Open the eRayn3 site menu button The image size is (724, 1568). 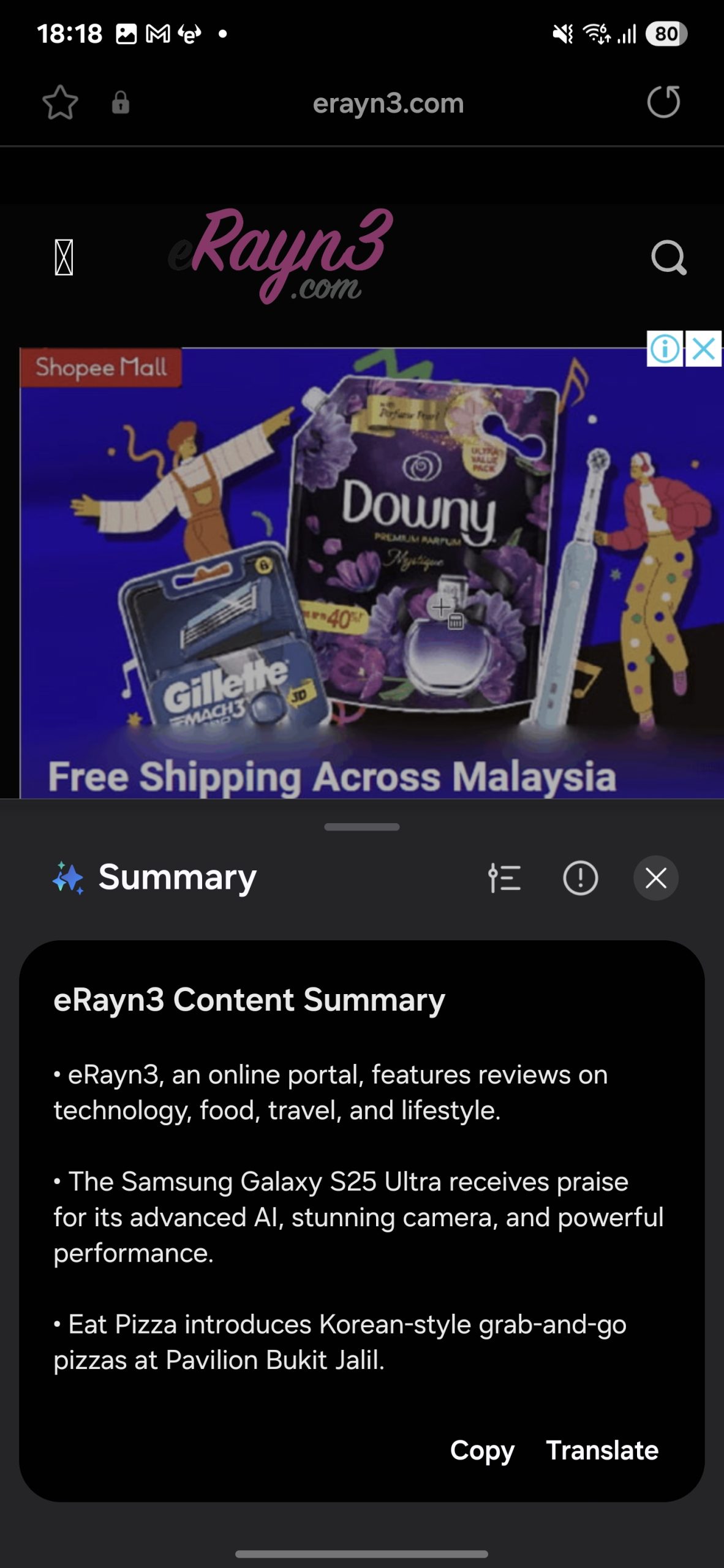click(64, 257)
